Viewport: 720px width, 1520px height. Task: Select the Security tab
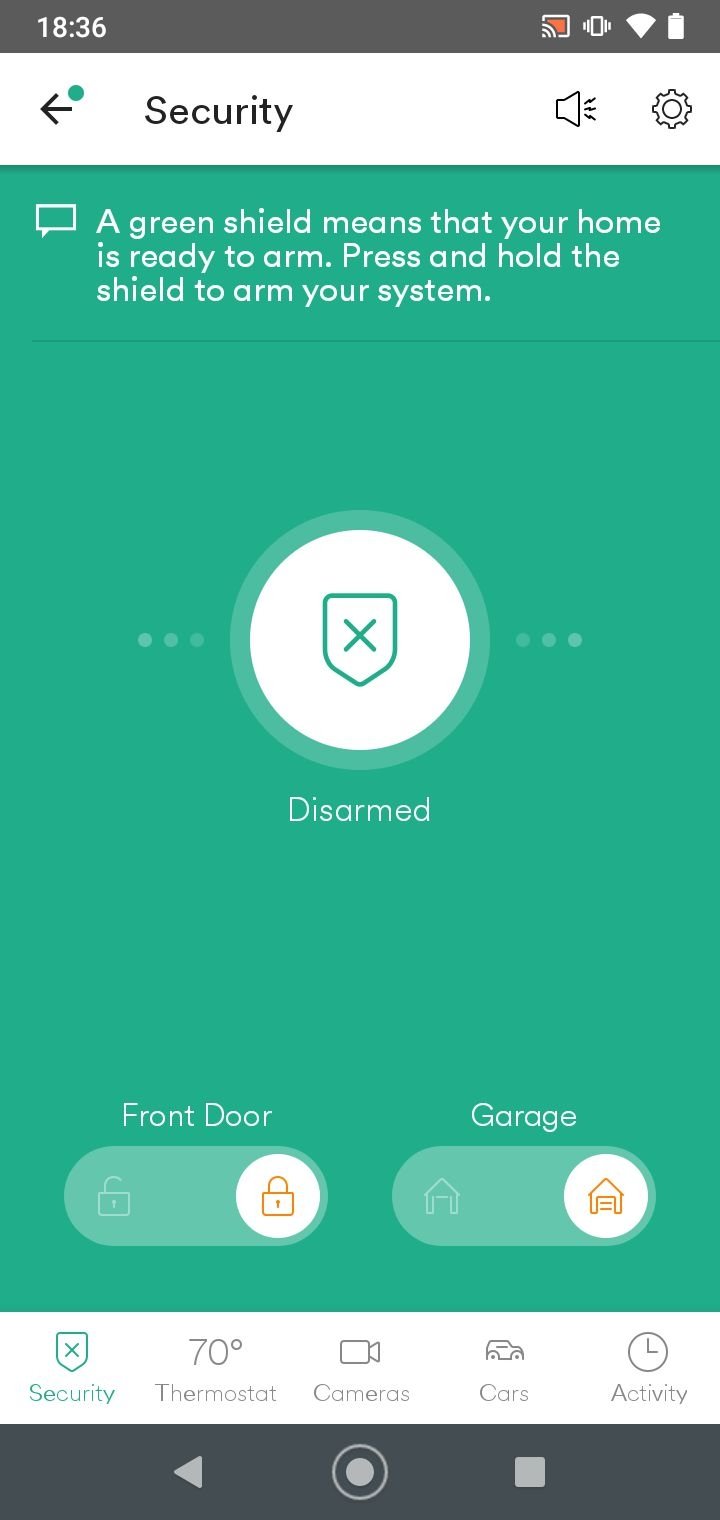72,1368
